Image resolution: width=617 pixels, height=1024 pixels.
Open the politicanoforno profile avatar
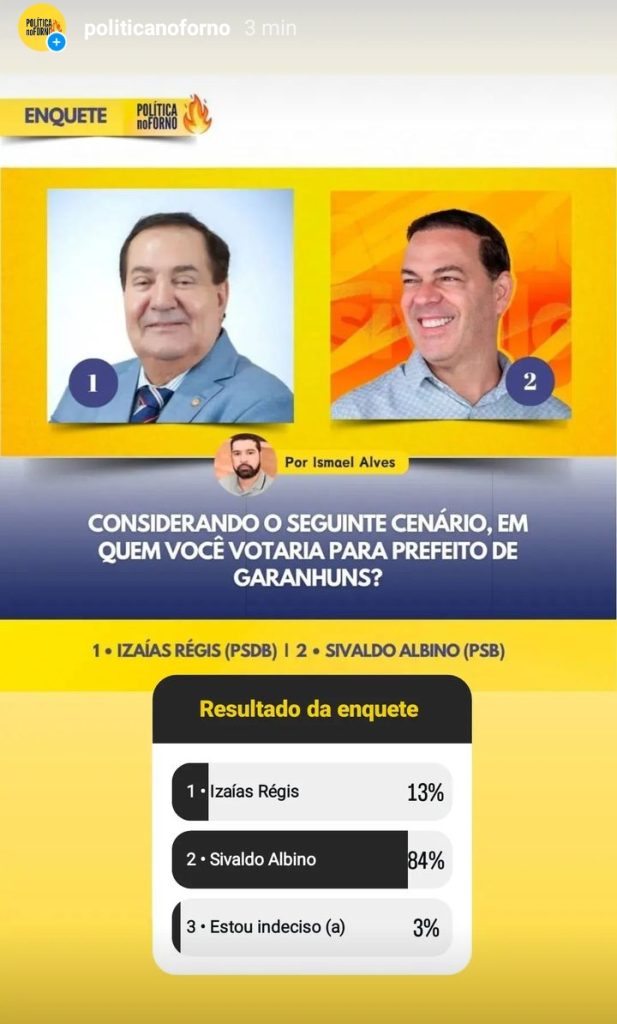(40, 25)
